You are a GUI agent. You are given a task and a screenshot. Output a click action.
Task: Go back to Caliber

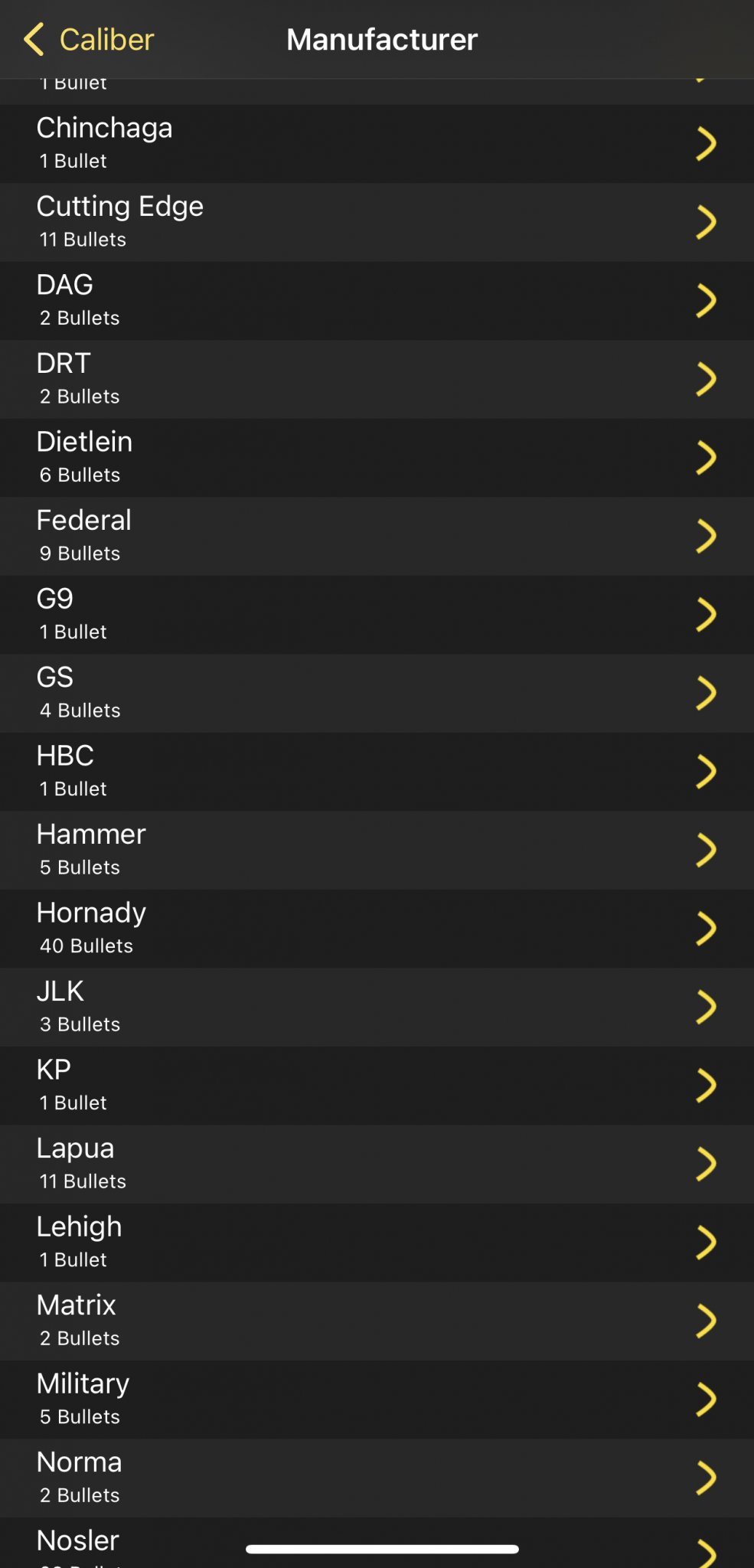pyautogui.click(x=89, y=40)
